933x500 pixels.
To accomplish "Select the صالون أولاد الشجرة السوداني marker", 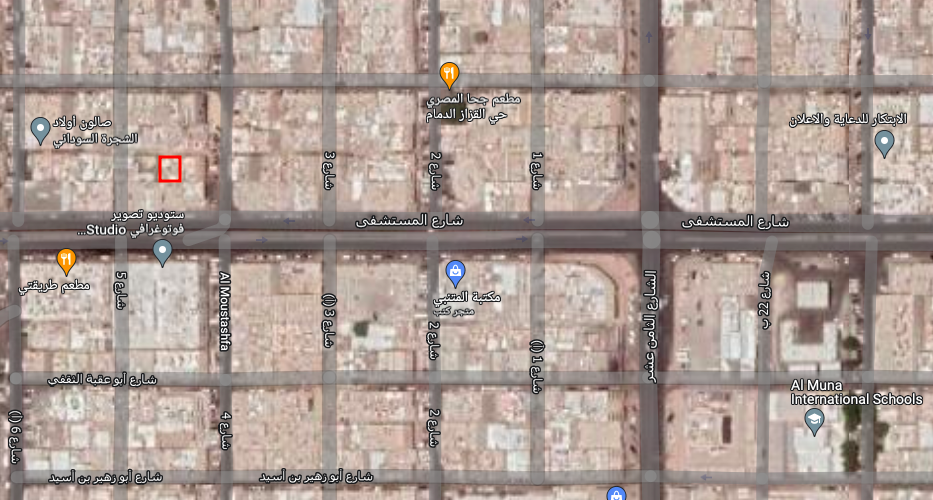I will coord(40,128).
